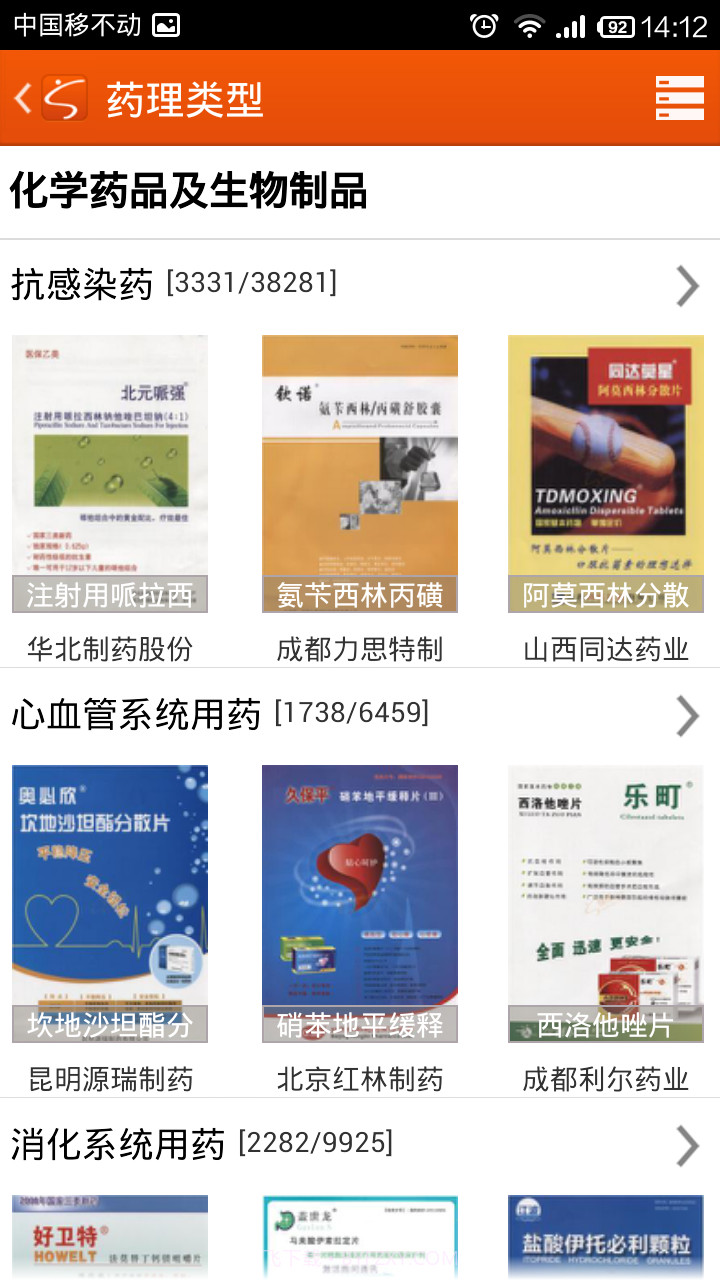The width and height of the screenshot is (720, 1280).
Task: Expand the 消化系统用药 category
Action: pos(686,1146)
